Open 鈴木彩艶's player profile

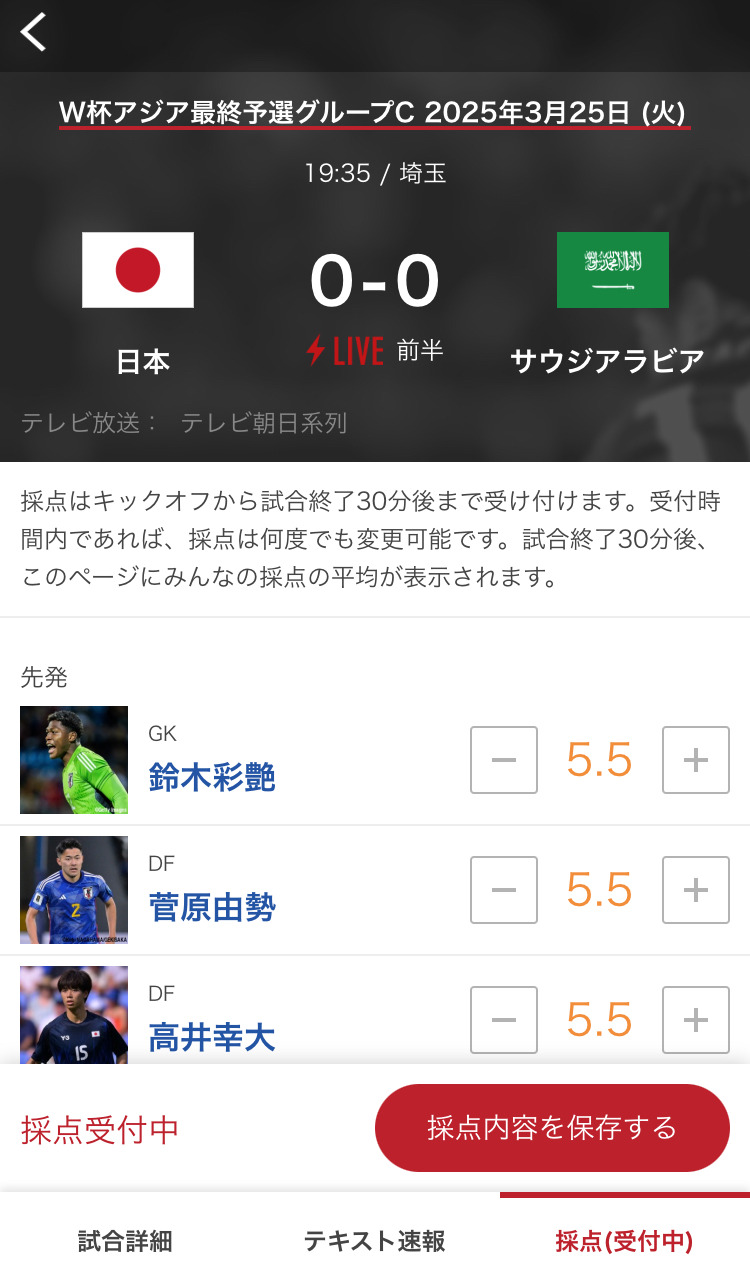(212, 777)
